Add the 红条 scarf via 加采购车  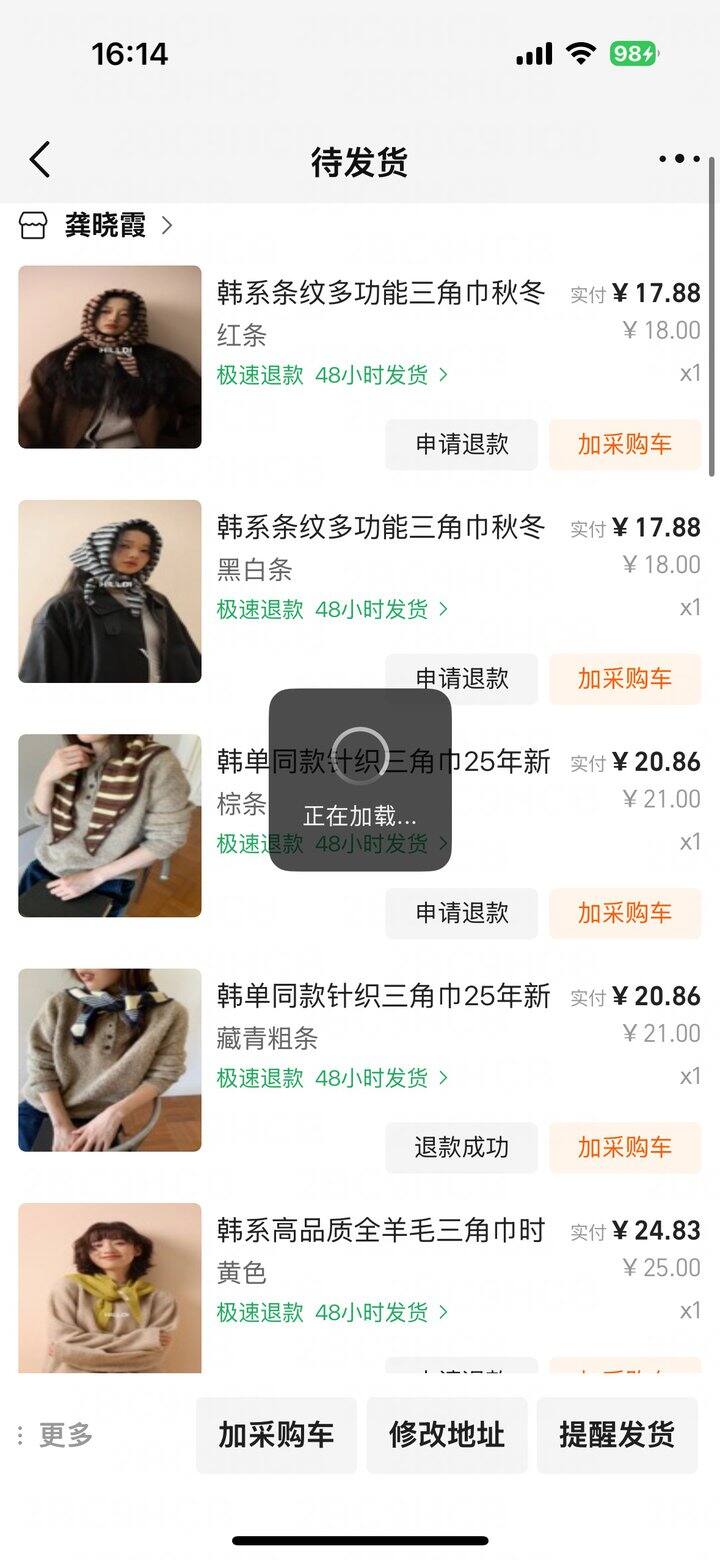click(x=624, y=444)
